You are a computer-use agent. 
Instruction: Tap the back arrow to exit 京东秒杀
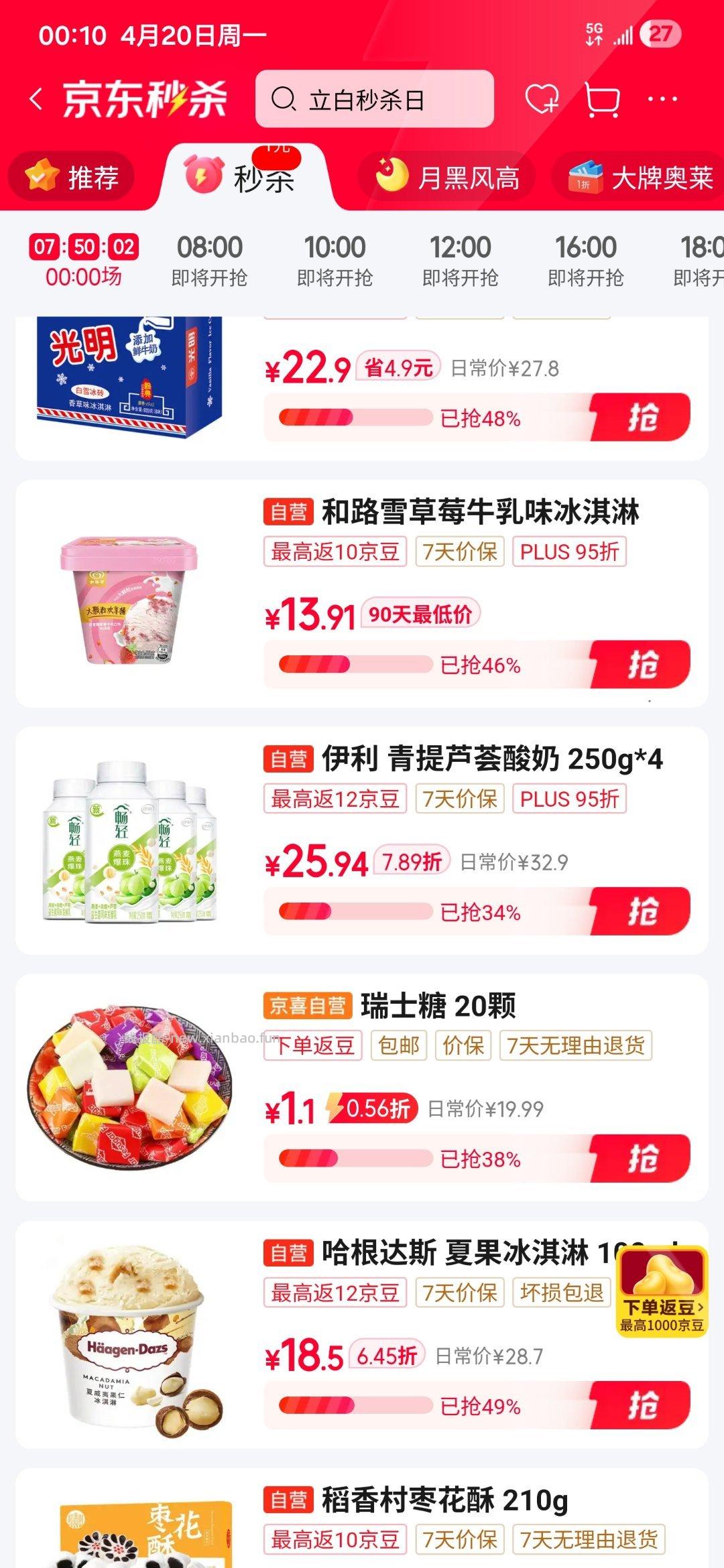point(34,97)
